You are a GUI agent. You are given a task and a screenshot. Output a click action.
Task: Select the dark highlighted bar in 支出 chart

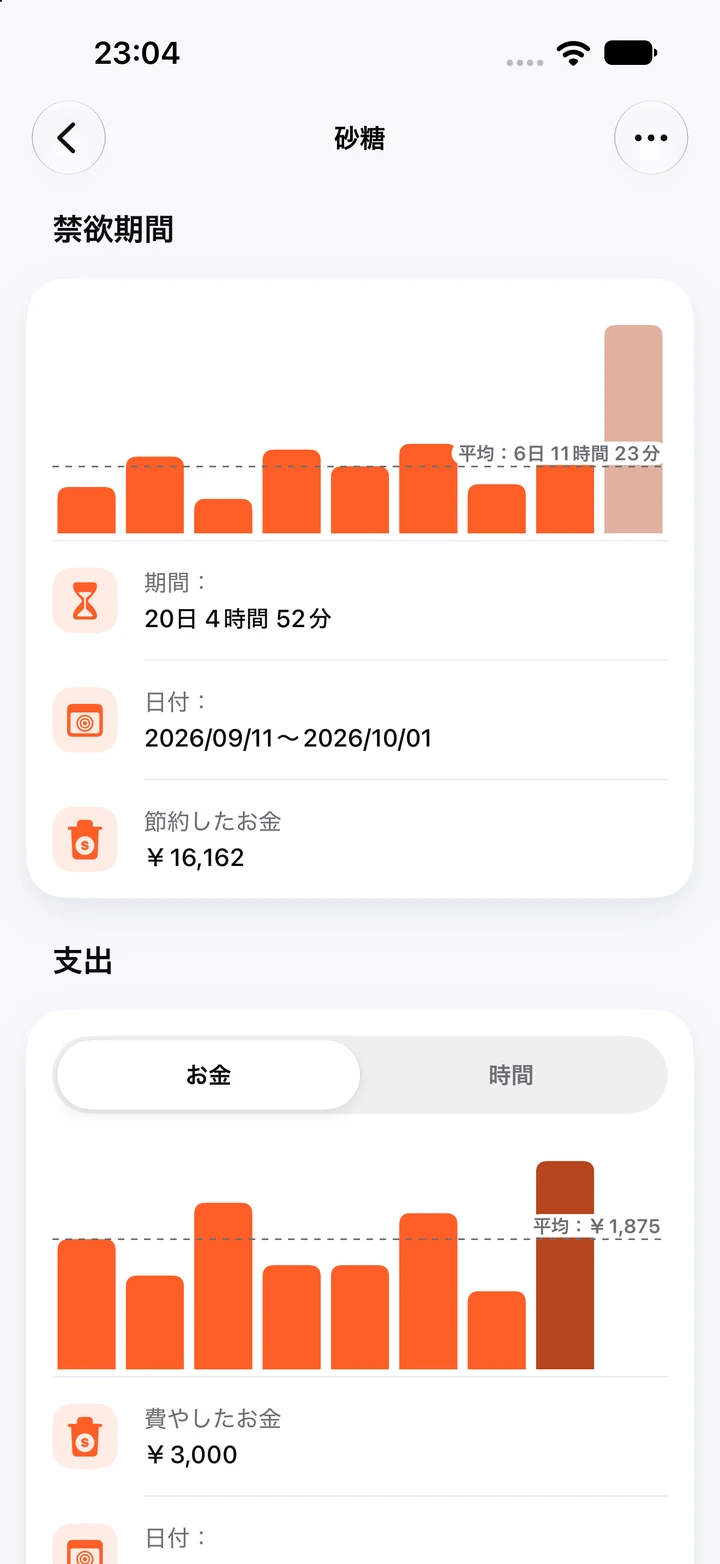click(565, 1265)
